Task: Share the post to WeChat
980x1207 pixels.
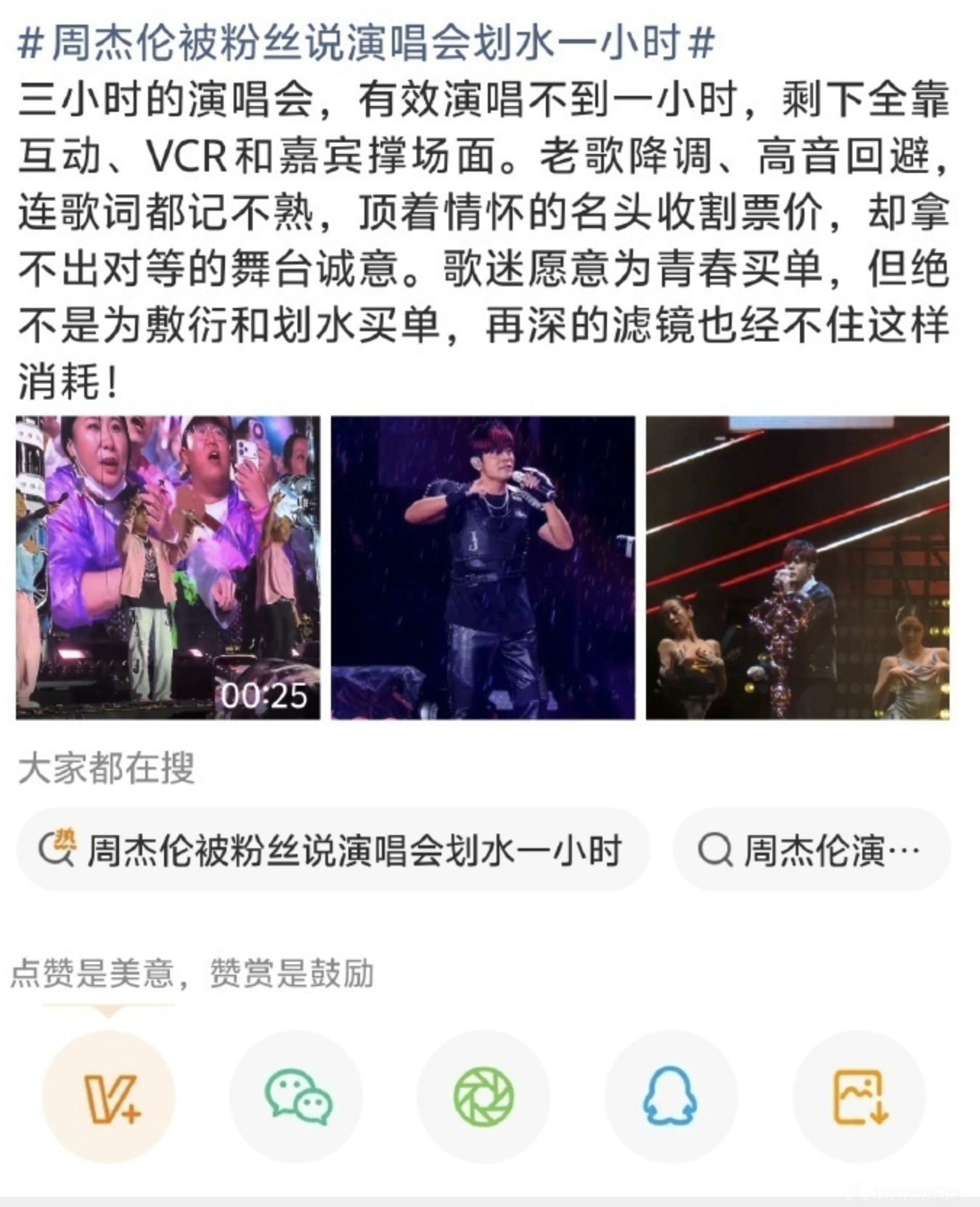Action: [296, 1096]
